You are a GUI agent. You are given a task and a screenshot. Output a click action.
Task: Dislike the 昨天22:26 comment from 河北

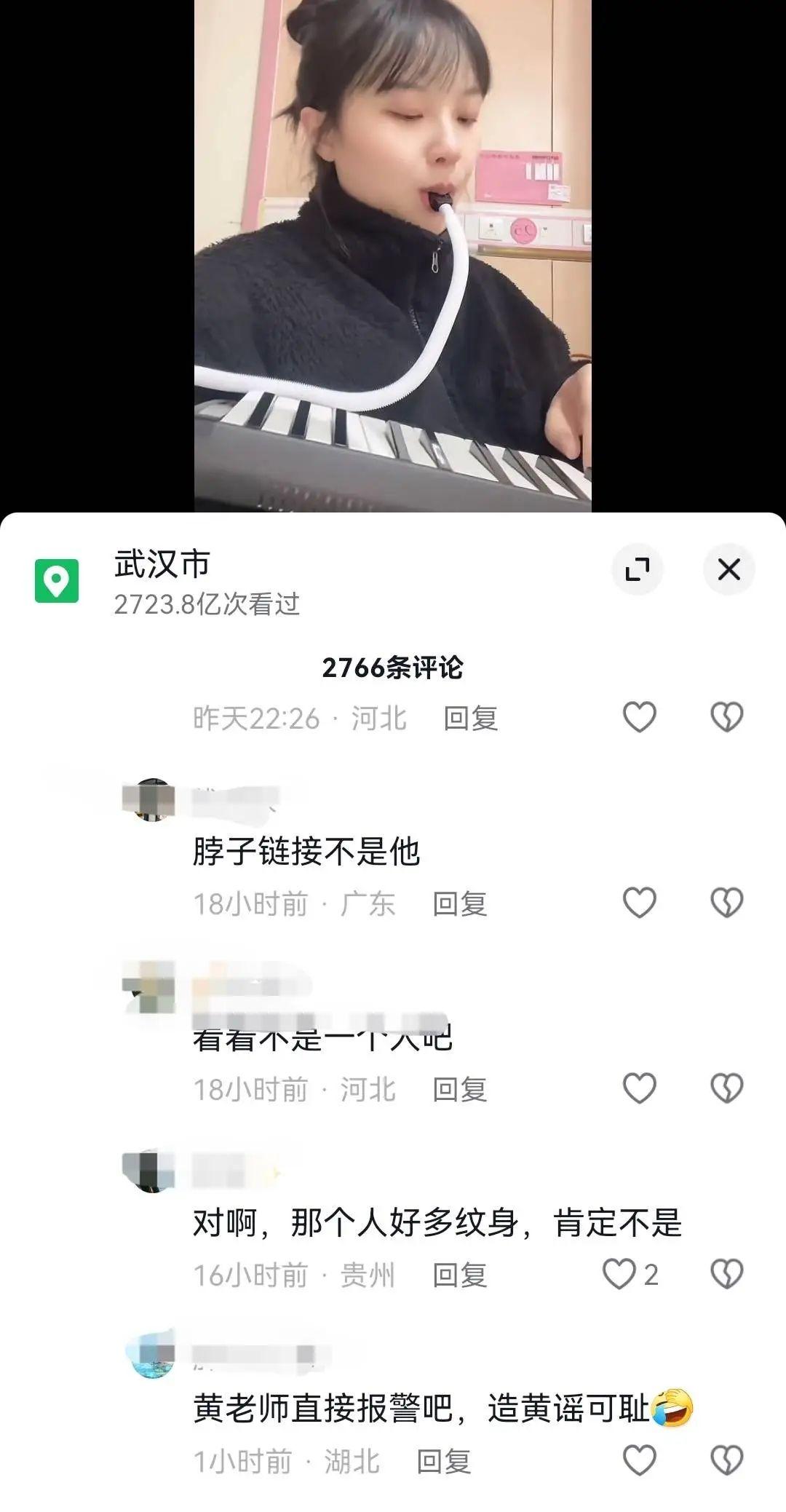[726, 717]
